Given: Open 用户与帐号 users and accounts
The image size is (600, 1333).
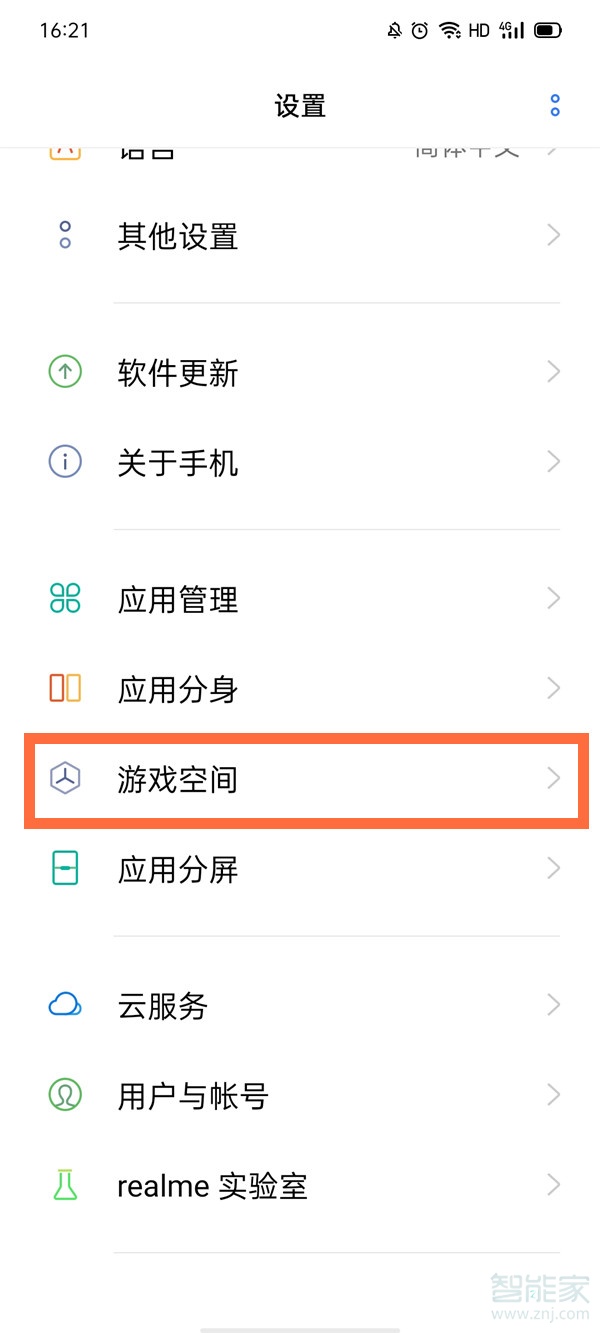Looking at the screenshot, I should [300, 1096].
